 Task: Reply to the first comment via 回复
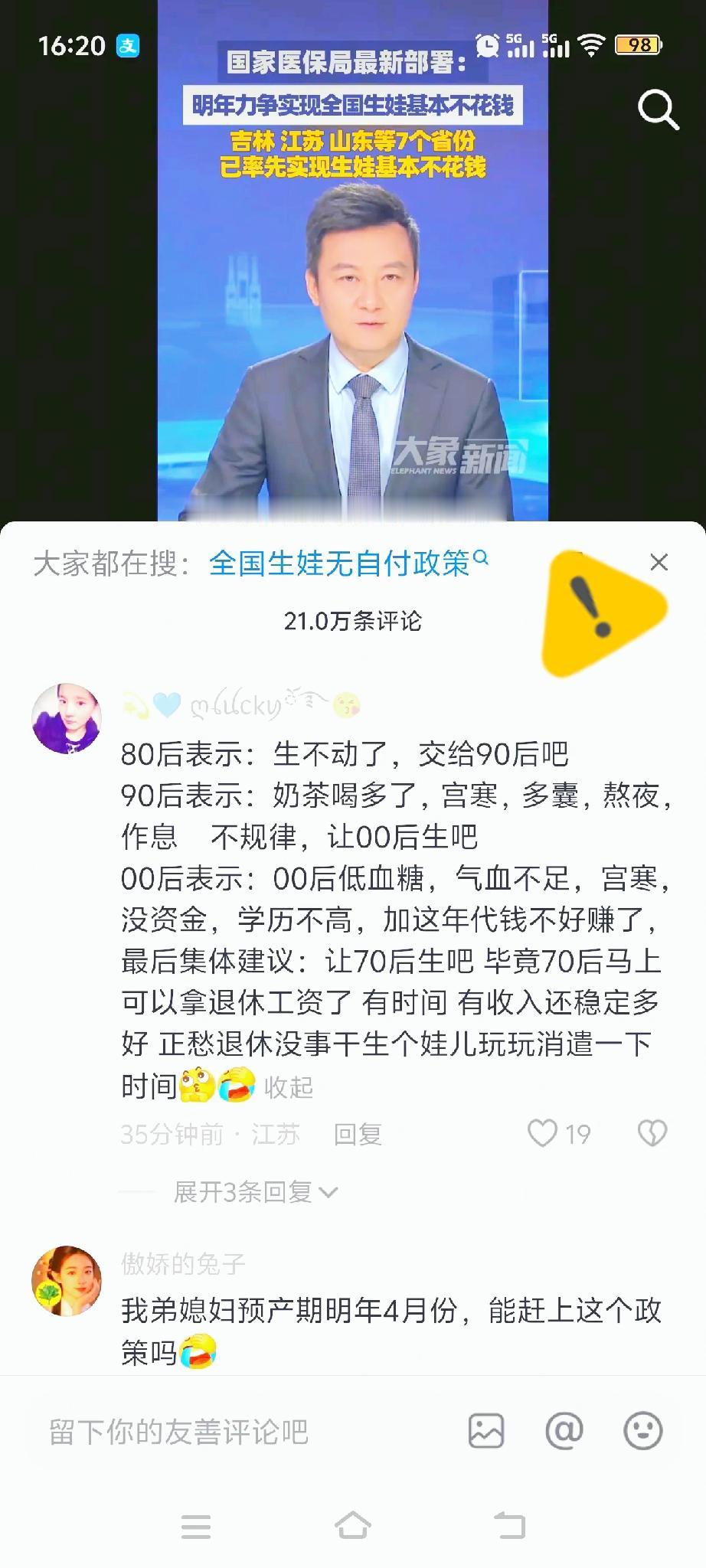[357, 1135]
